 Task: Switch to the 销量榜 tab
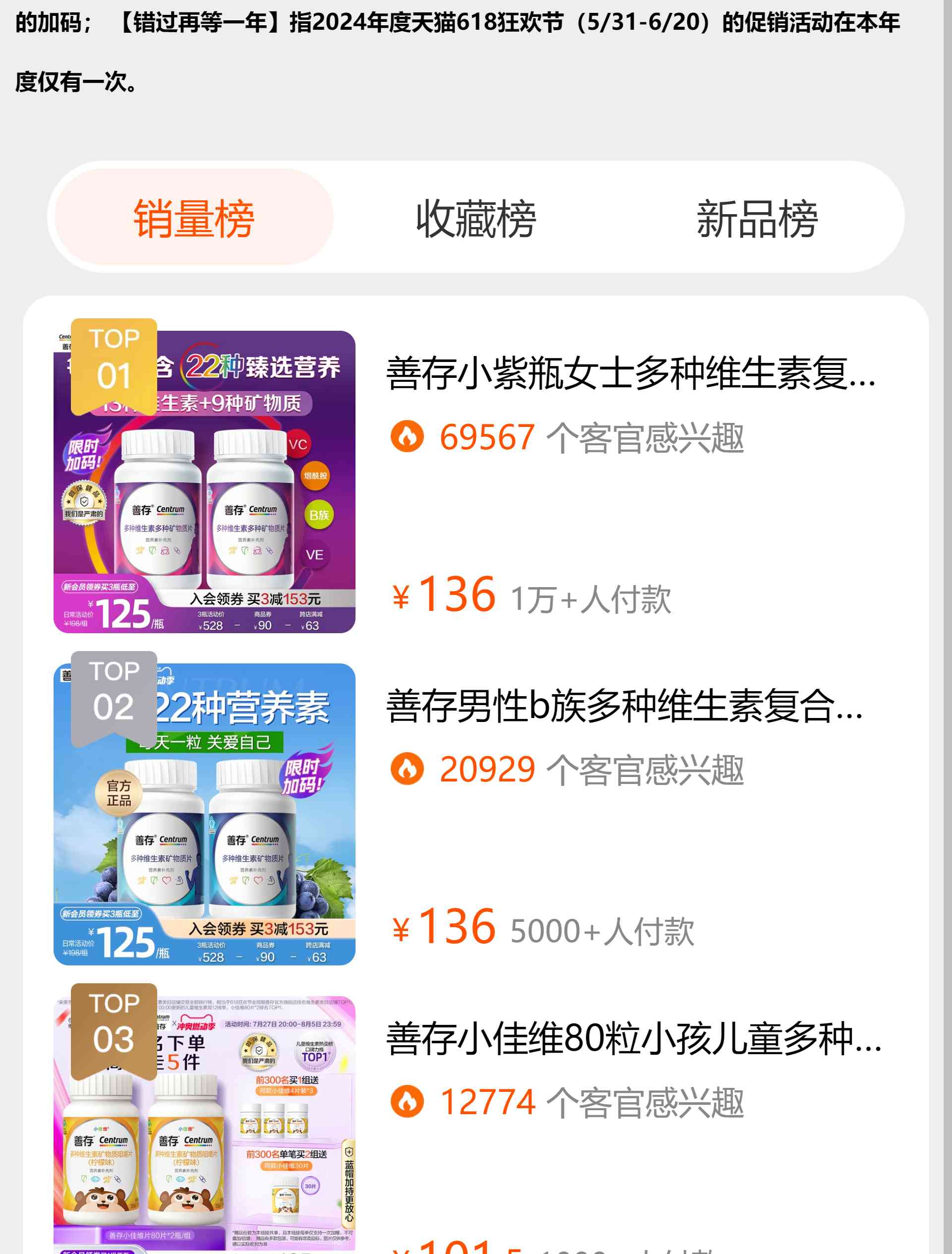pyautogui.click(x=193, y=218)
